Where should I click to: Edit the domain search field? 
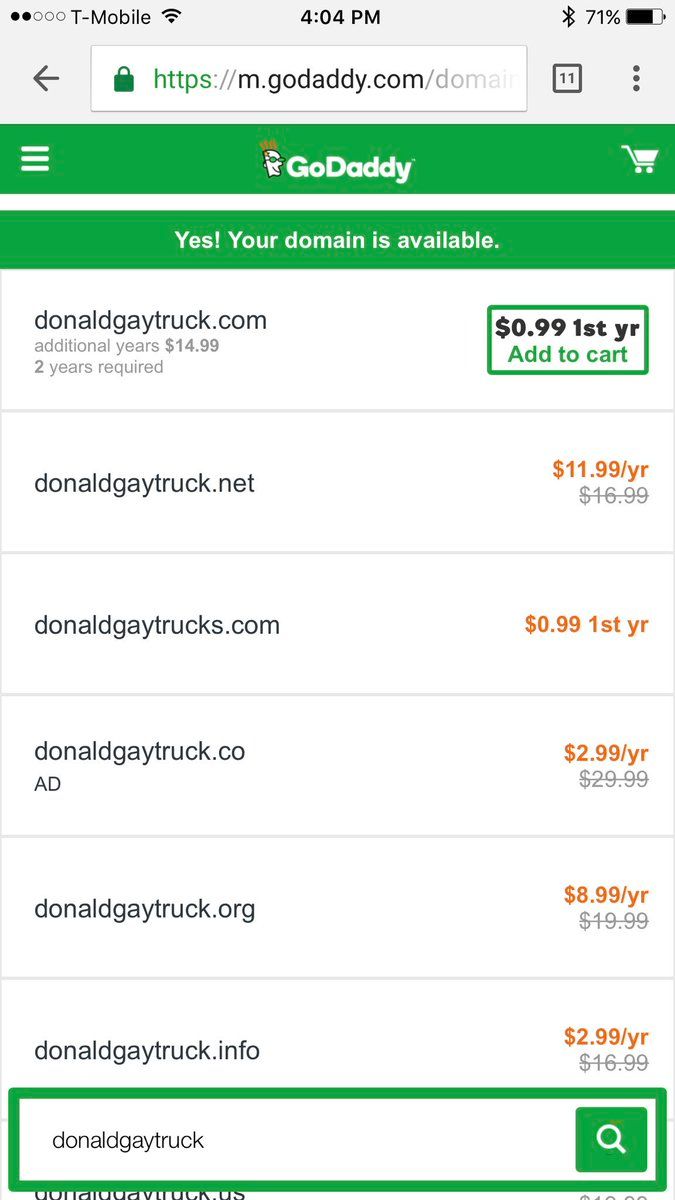click(300, 1139)
